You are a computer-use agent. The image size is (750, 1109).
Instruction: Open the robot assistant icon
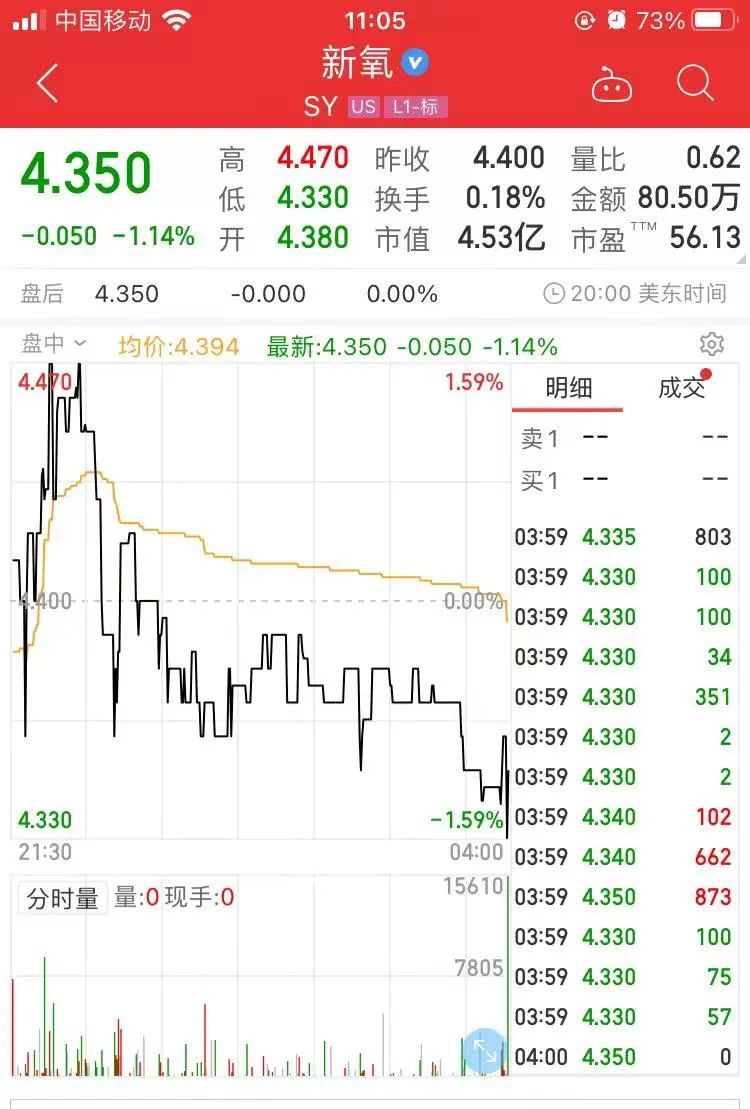[x=612, y=85]
